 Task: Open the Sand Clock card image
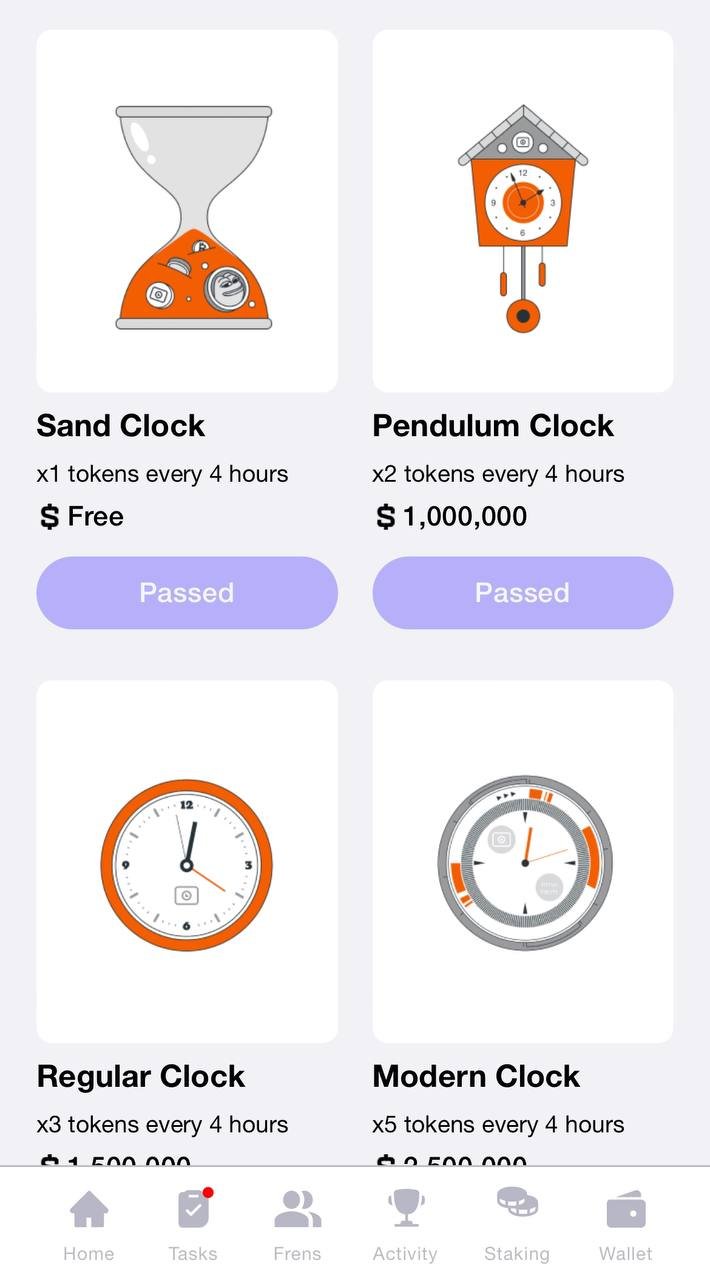pyautogui.click(x=187, y=211)
